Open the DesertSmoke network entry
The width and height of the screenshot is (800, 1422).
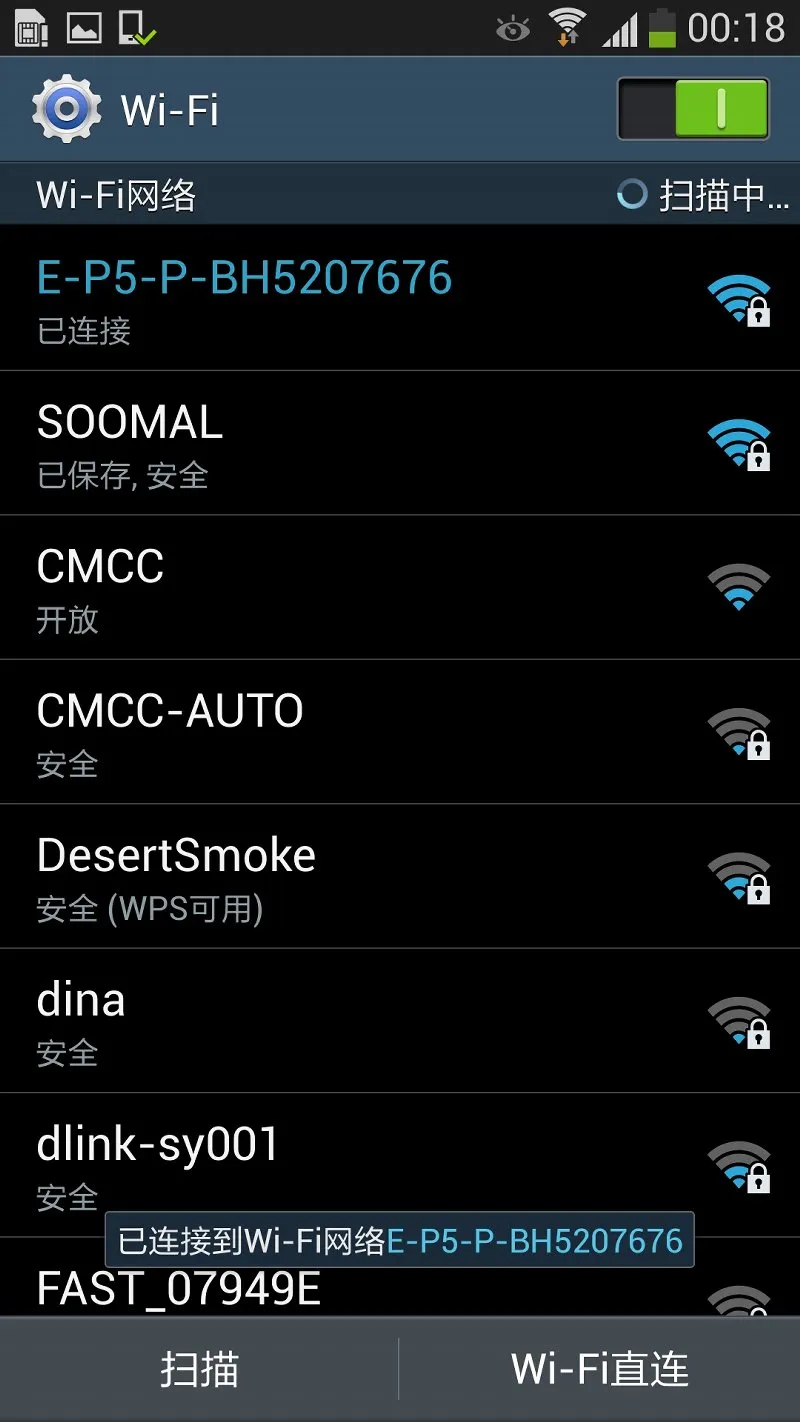(400, 876)
